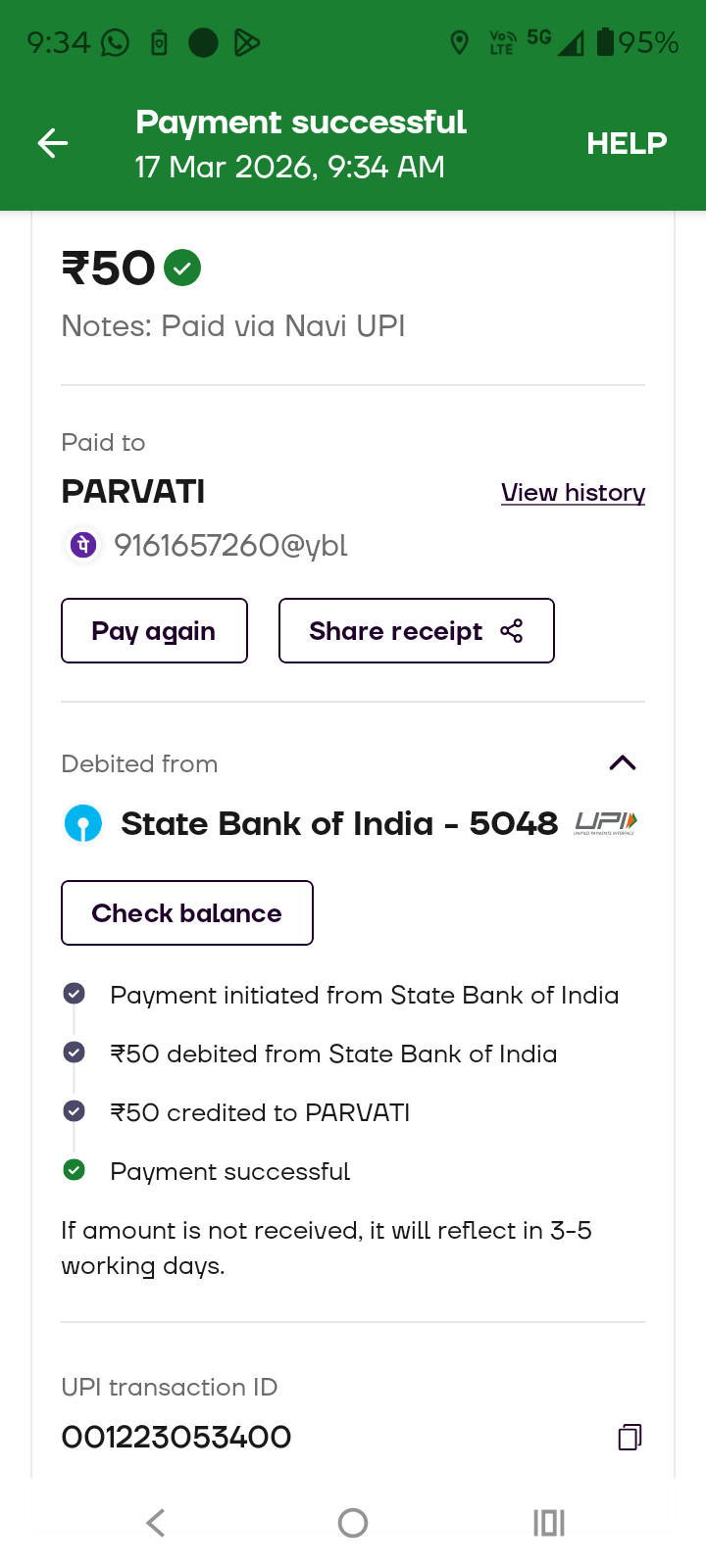Check balance of State Bank of India

(x=186, y=913)
